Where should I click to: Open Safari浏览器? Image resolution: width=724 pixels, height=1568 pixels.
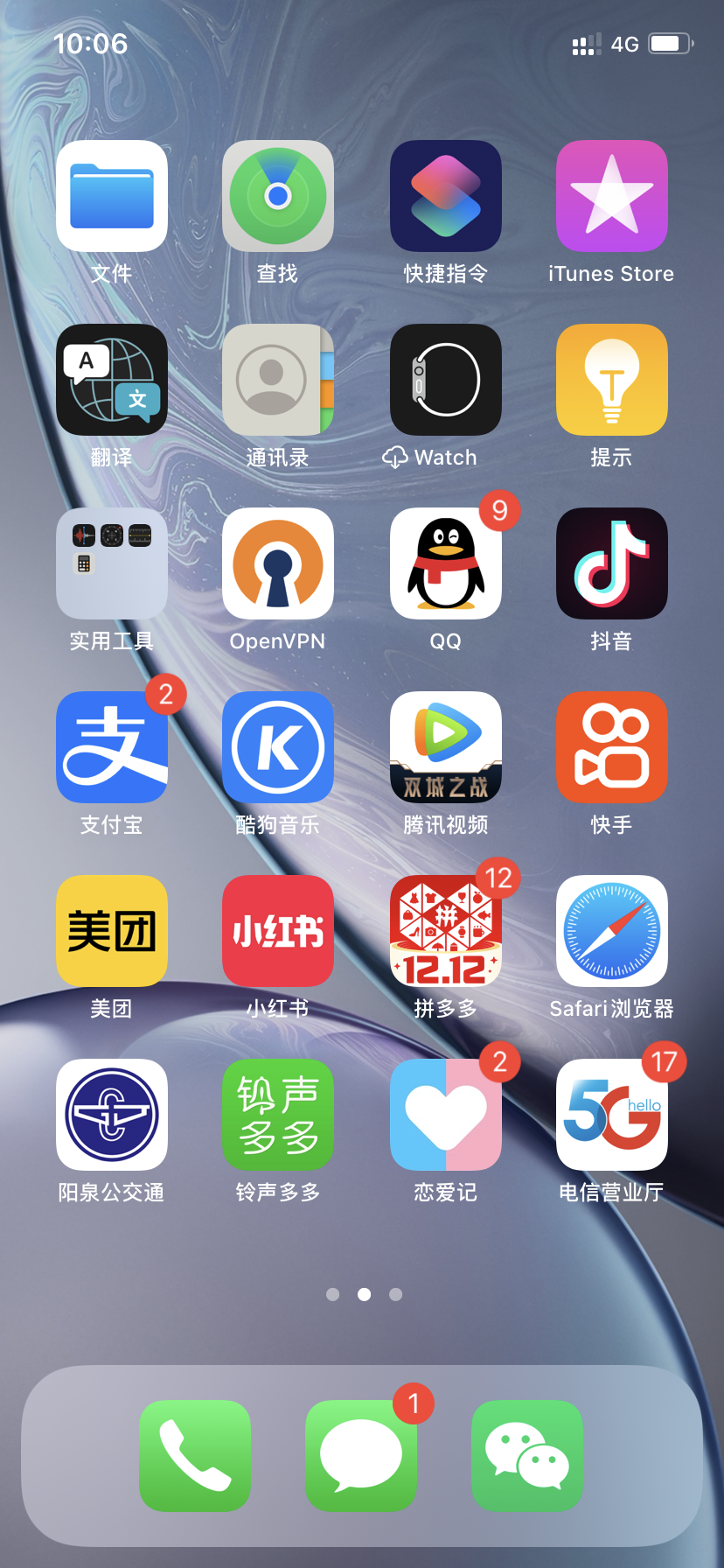pyautogui.click(x=612, y=931)
